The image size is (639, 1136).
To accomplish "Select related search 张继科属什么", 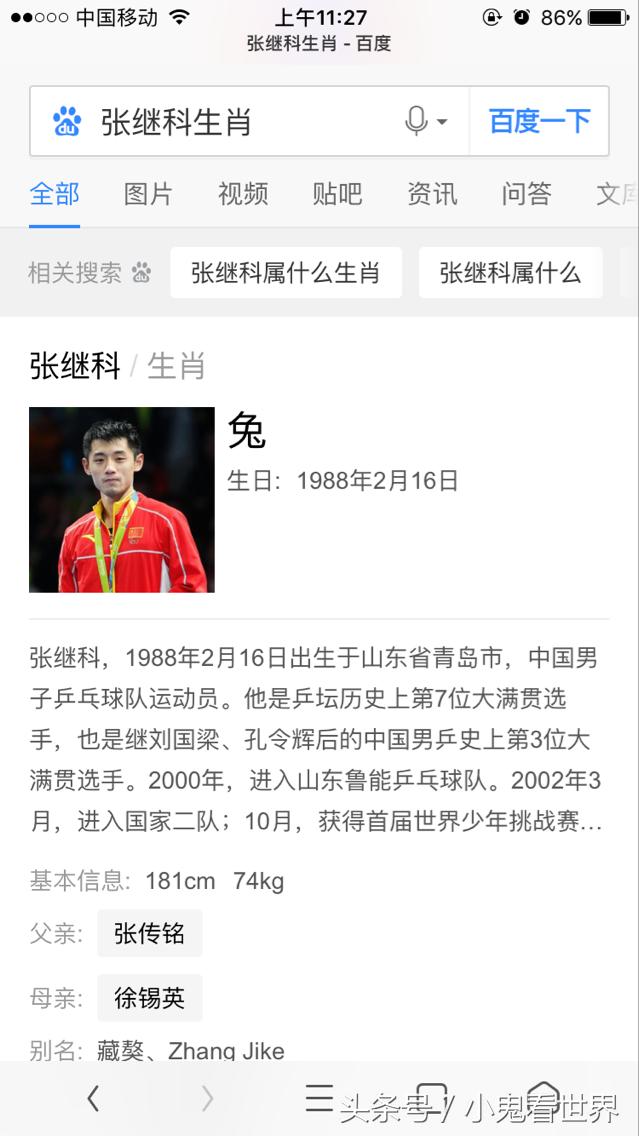I will (510, 273).
